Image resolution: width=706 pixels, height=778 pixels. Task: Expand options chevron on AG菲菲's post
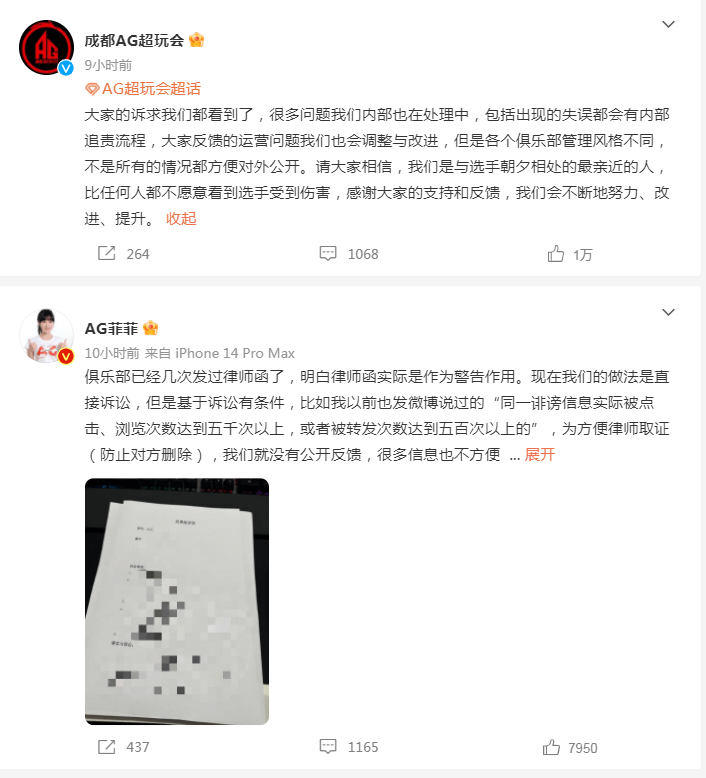pyautogui.click(x=668, y=313)
